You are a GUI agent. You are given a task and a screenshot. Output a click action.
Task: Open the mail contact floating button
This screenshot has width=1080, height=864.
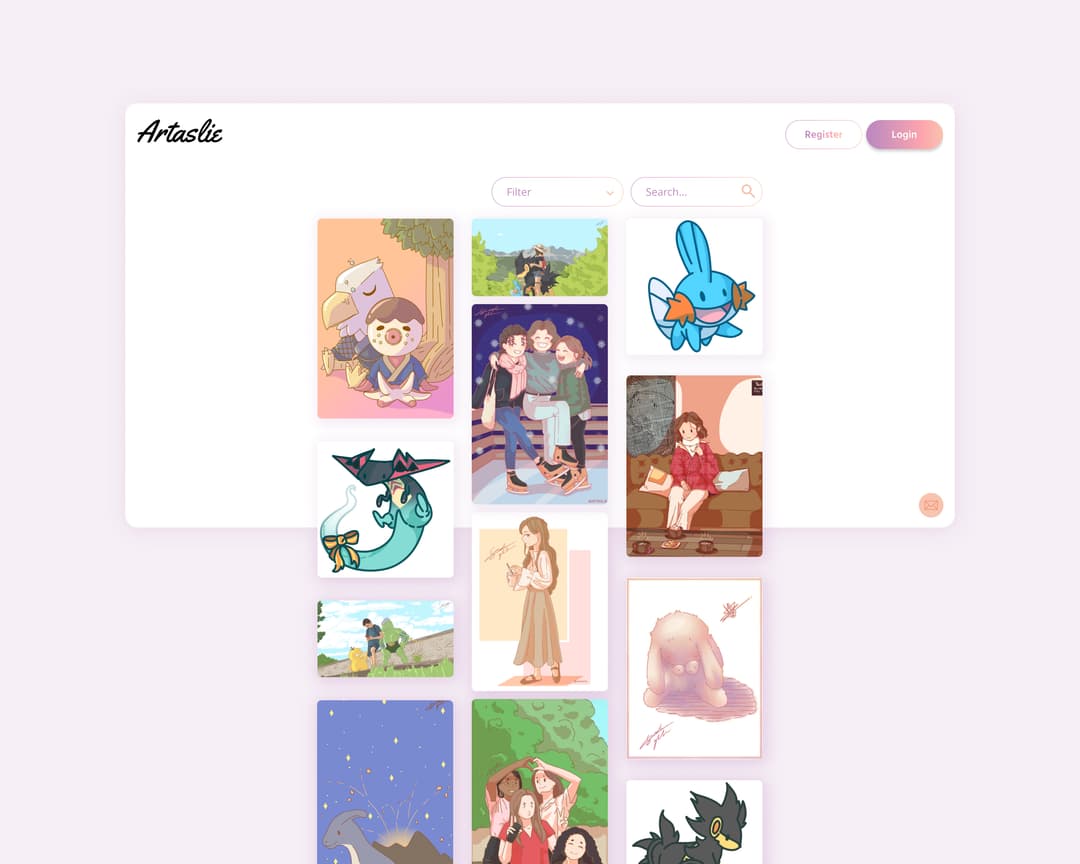coord(931,505)
